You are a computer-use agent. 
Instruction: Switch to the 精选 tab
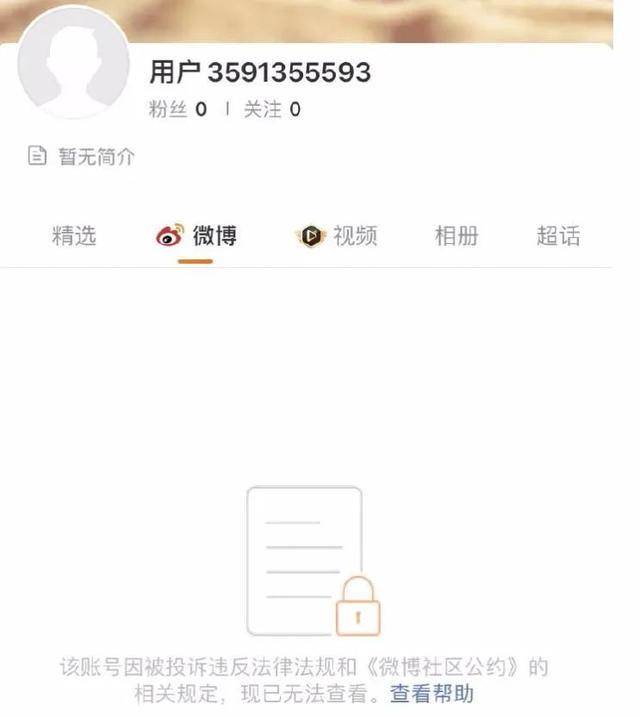click(74, 237)
